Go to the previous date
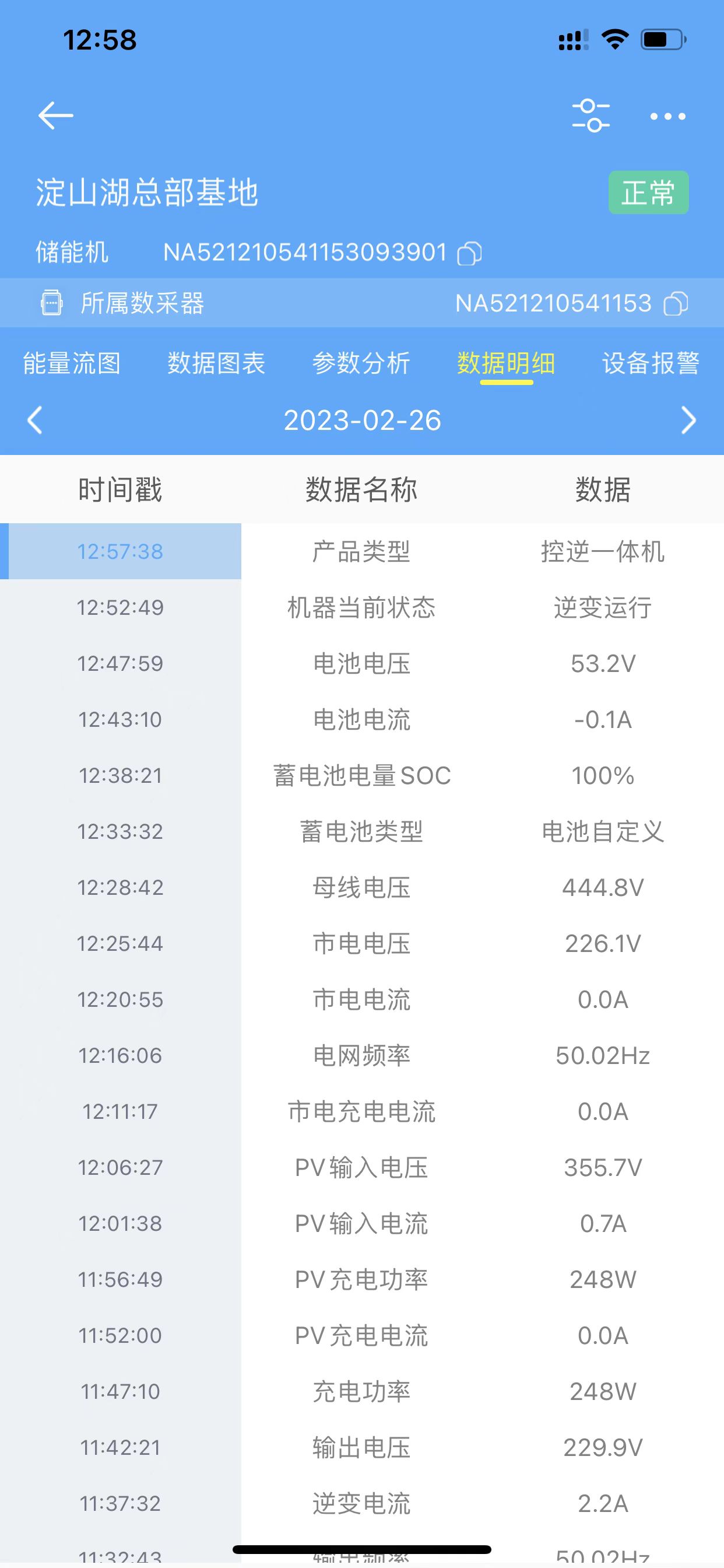 36,420
